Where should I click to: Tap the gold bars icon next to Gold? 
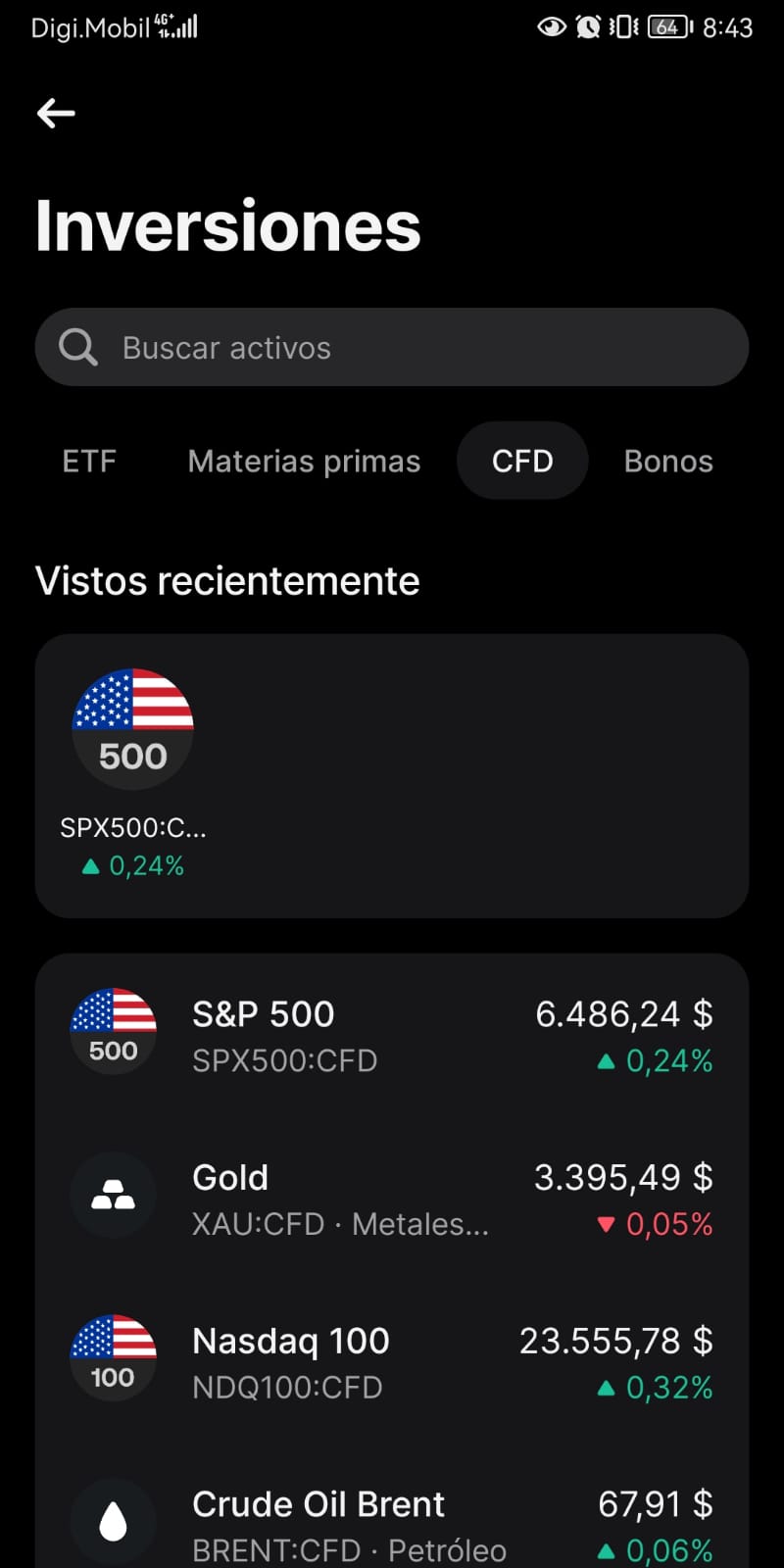click(112, 1194)
